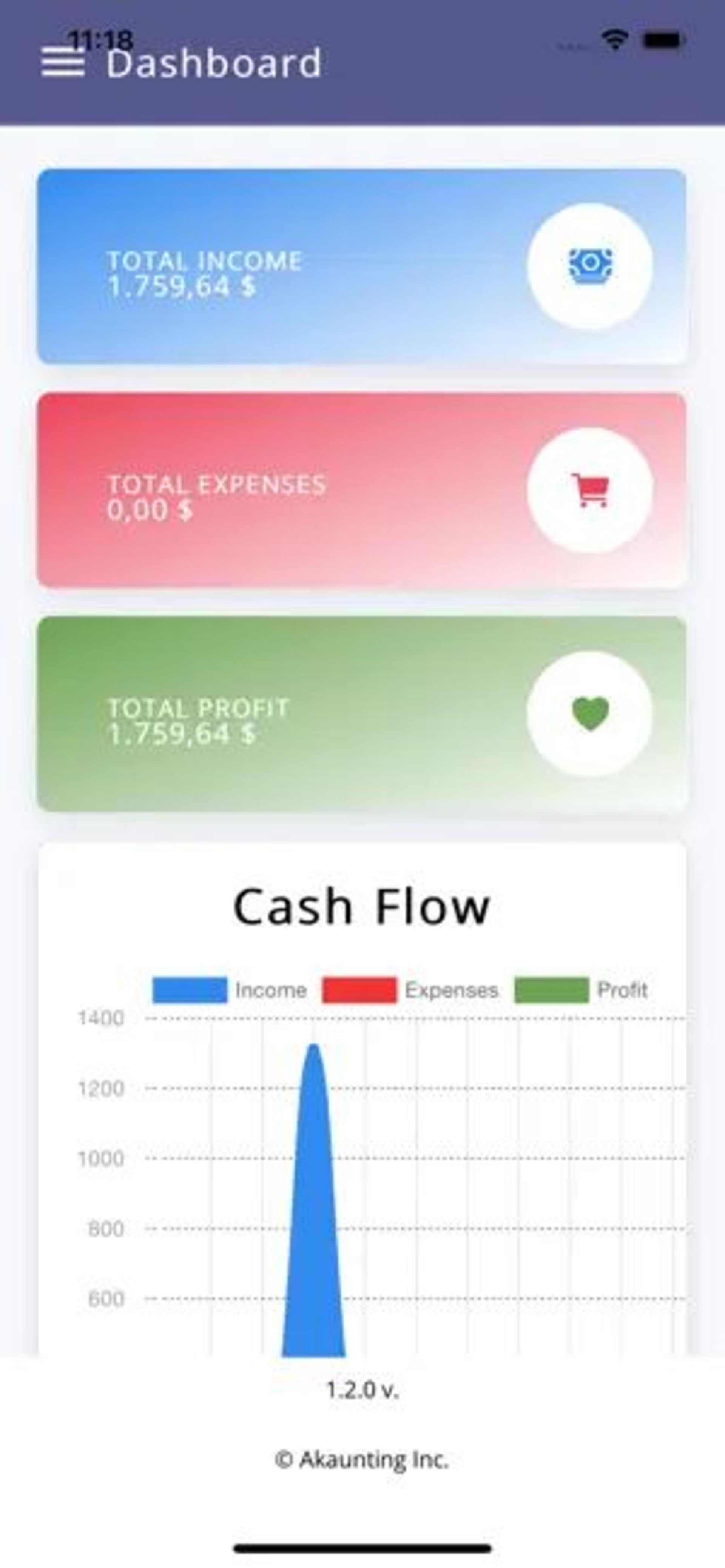Toggle the Expenses series in chart legend
The width and height of the screenshot is (725, 1568).
[x=410, y=990]
